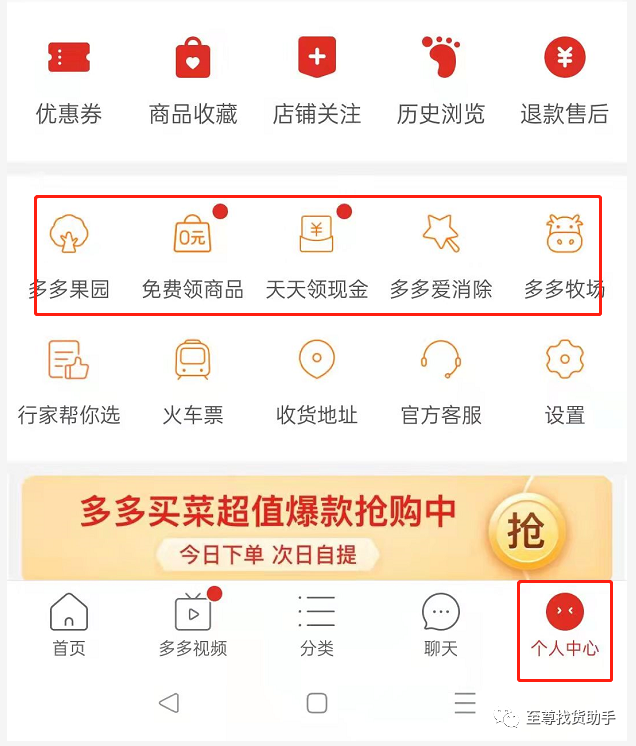This screenshot has height=746, width=636.
Task: Contact 官方客服 customer service
Action: [440, 378]
